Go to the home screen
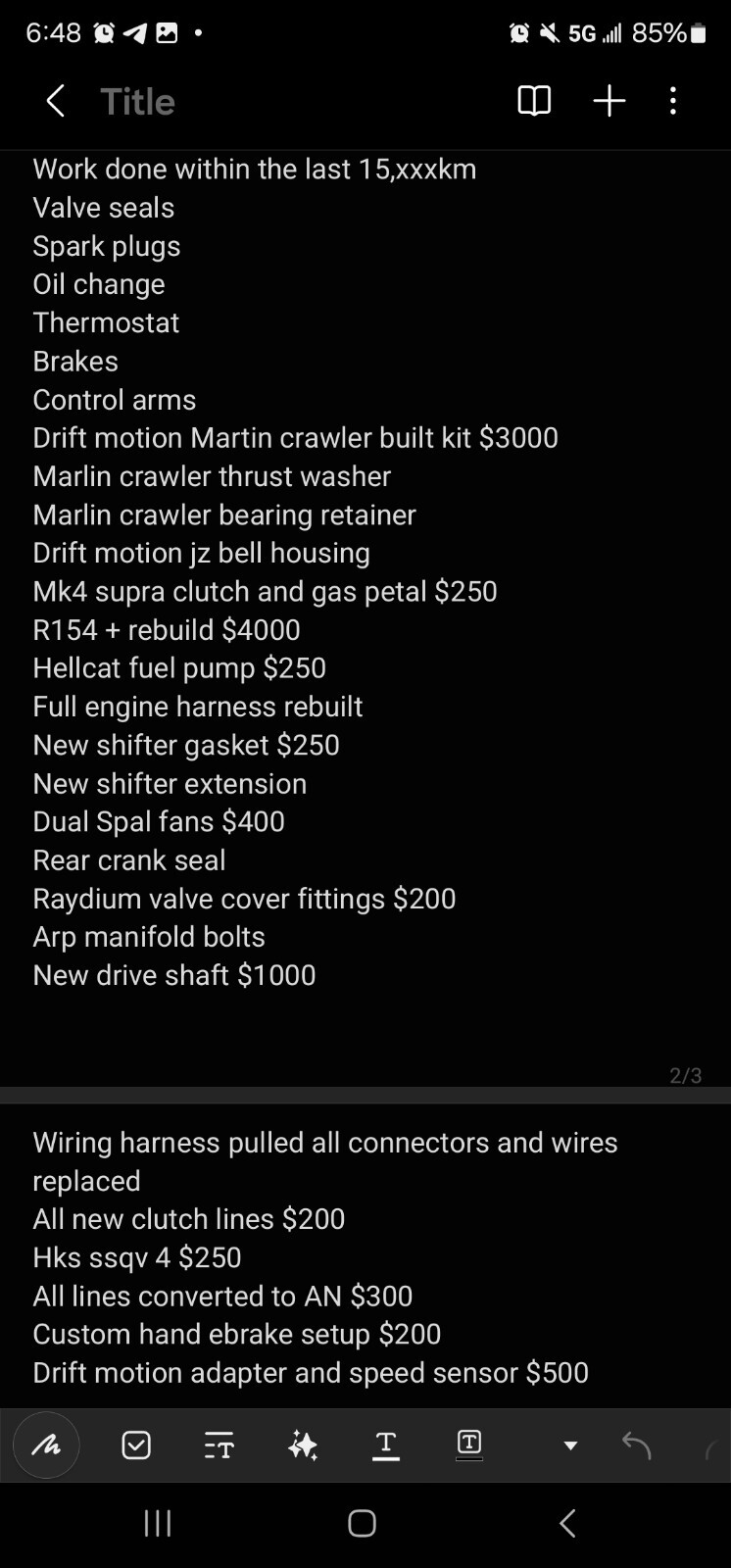Screen dimensions: 731x1568 pos(363,1523)
